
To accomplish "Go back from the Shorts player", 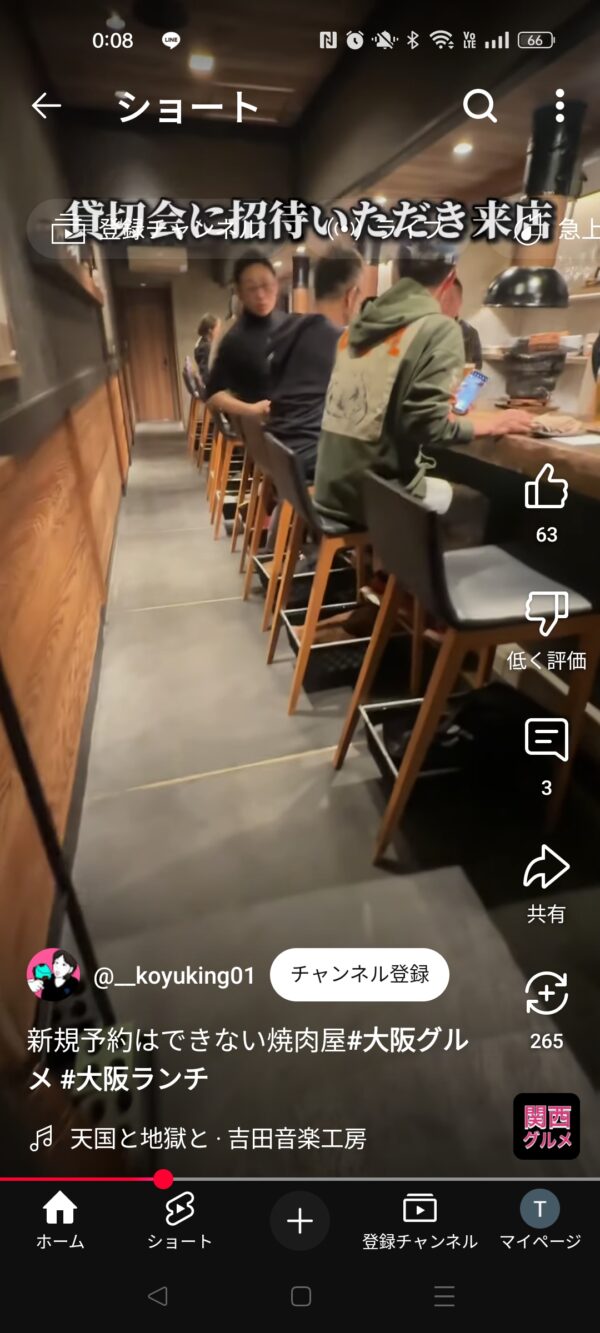I will click(x=46, y=106).
